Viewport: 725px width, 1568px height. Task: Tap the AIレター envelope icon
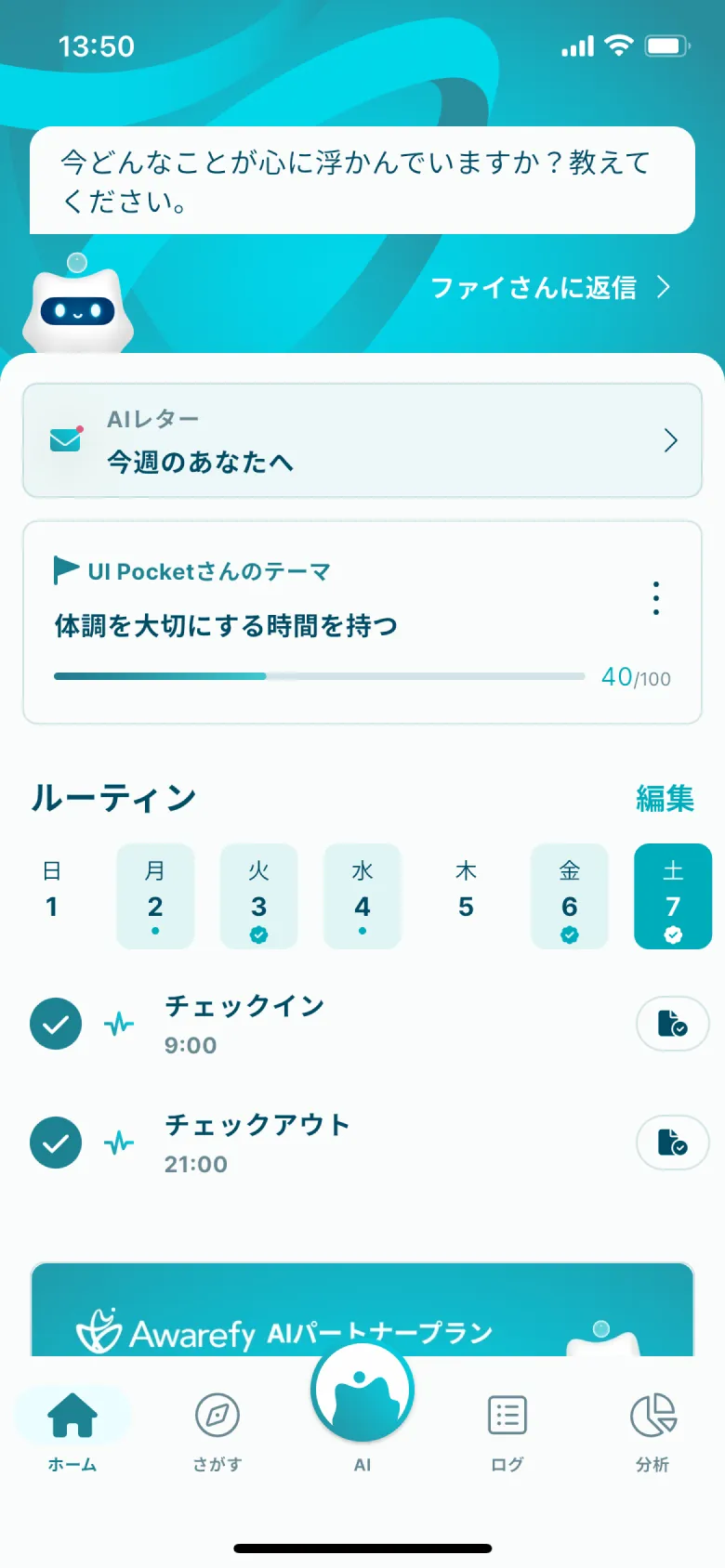pos(63,439)
